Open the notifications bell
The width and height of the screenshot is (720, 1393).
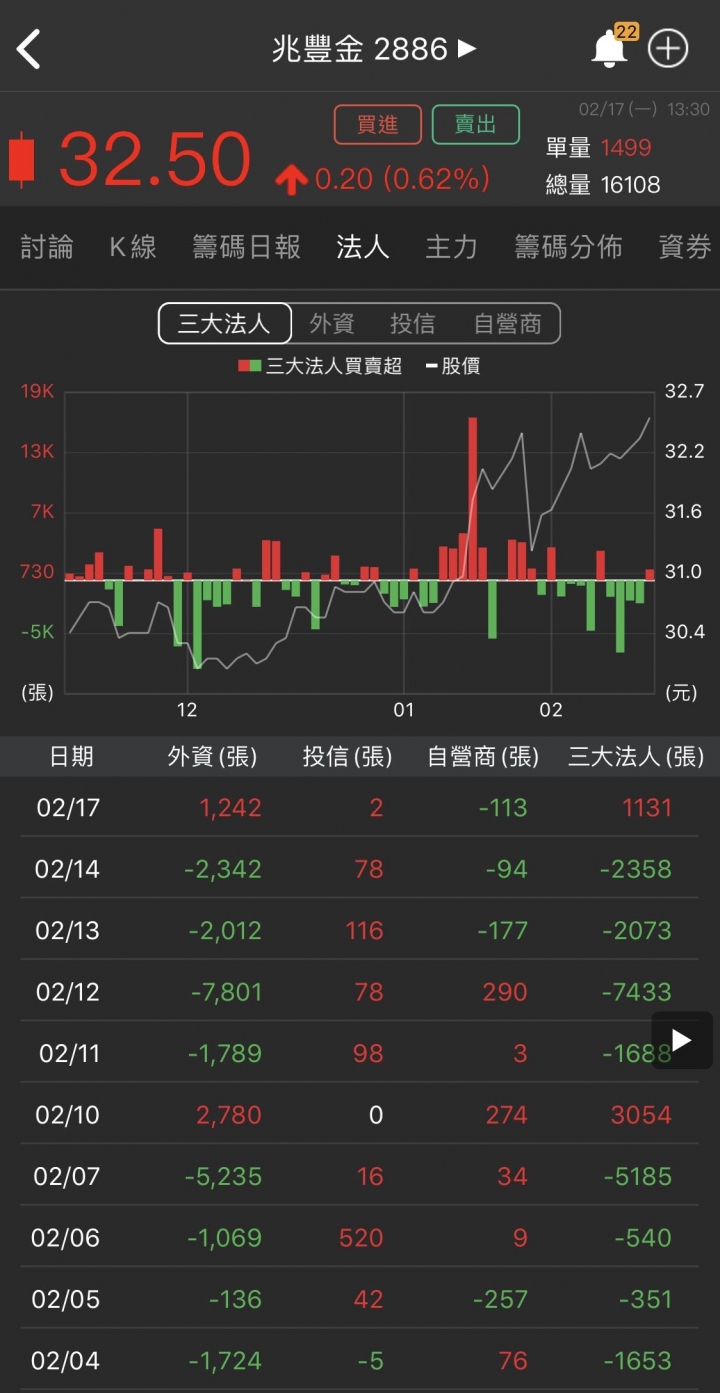click(x=608, y=49)
